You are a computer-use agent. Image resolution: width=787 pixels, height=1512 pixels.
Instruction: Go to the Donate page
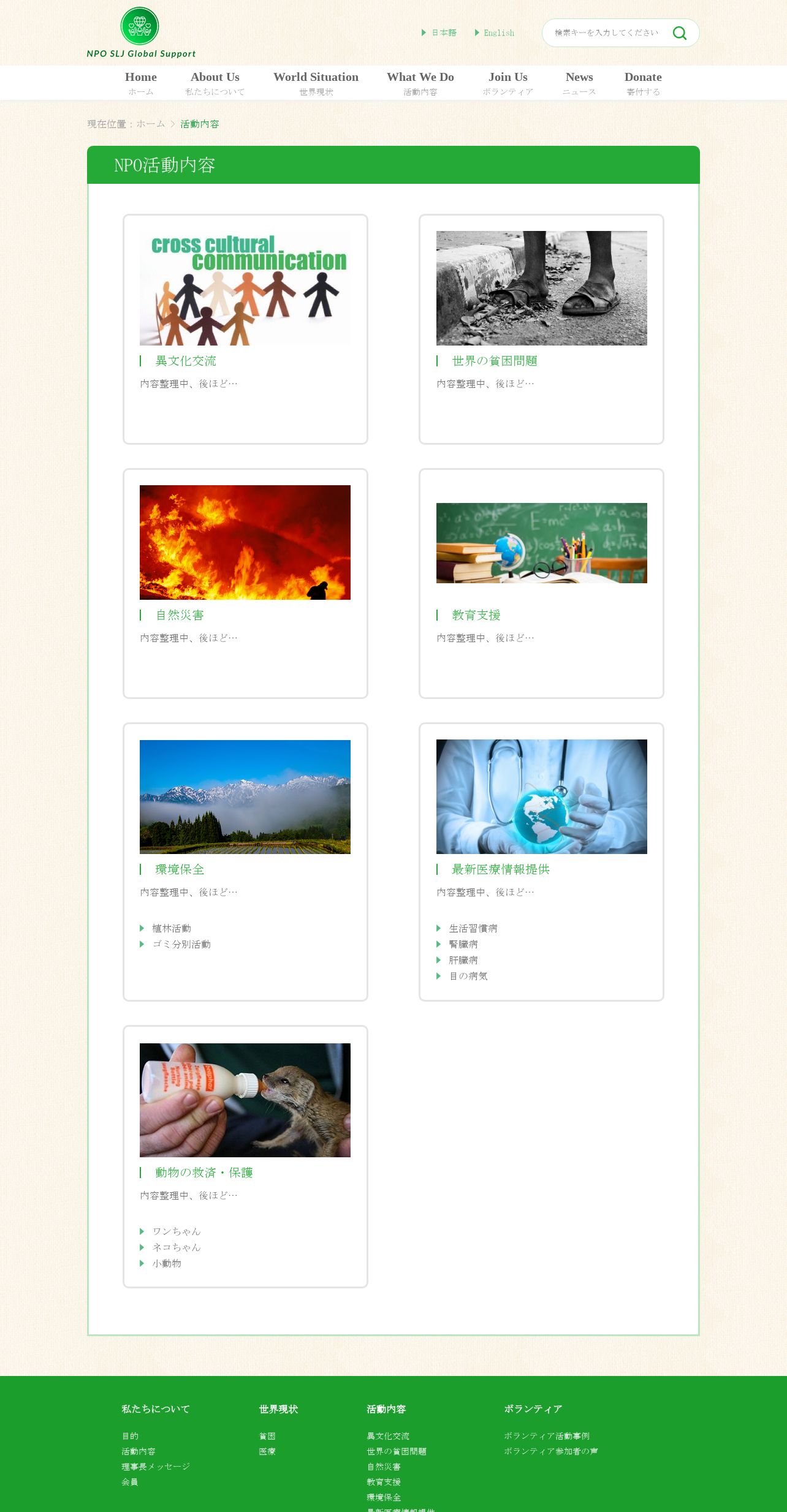click(x=643, y=83)
